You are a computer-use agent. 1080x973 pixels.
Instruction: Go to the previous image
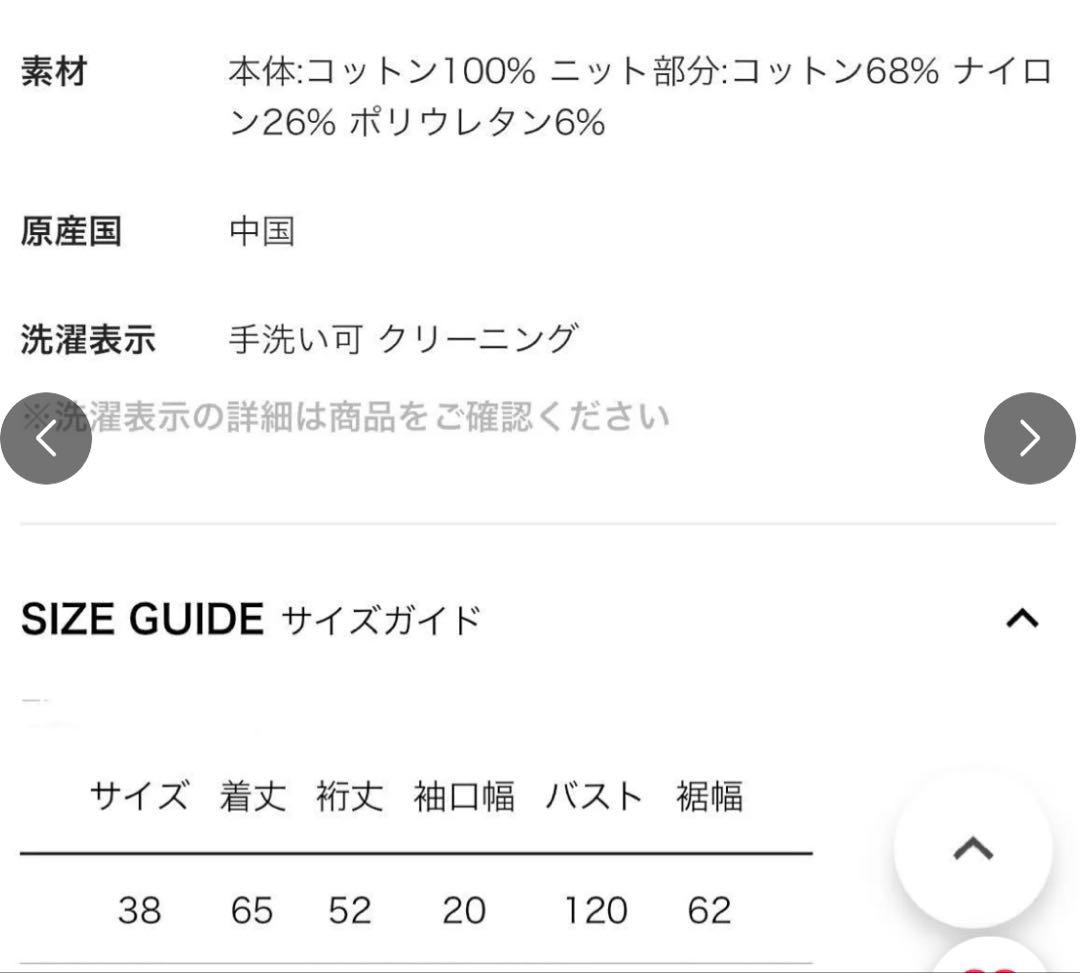[x=46, y=438]
